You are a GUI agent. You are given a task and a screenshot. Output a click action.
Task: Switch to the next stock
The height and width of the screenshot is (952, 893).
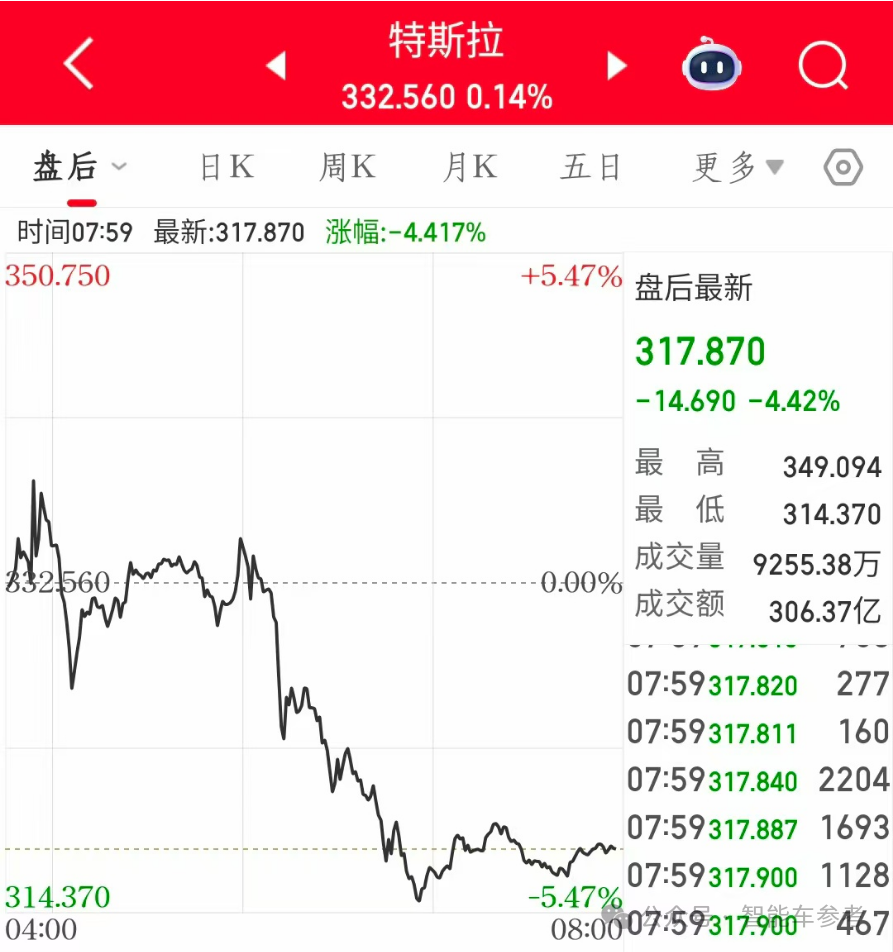pyautogui.click(x=617, y=66)
